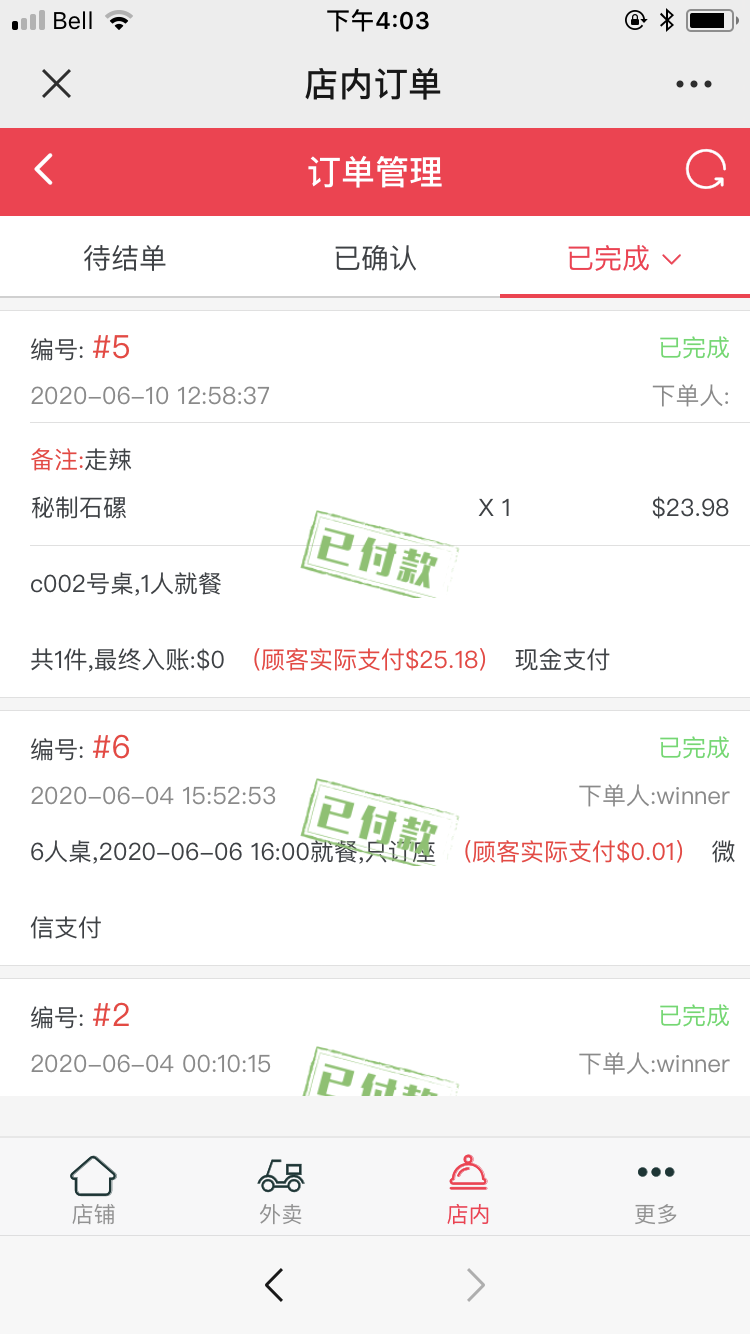Go to the 店铺 tab
Image resolution: width=750 pixels, height=1334 pixels.
93,1190
